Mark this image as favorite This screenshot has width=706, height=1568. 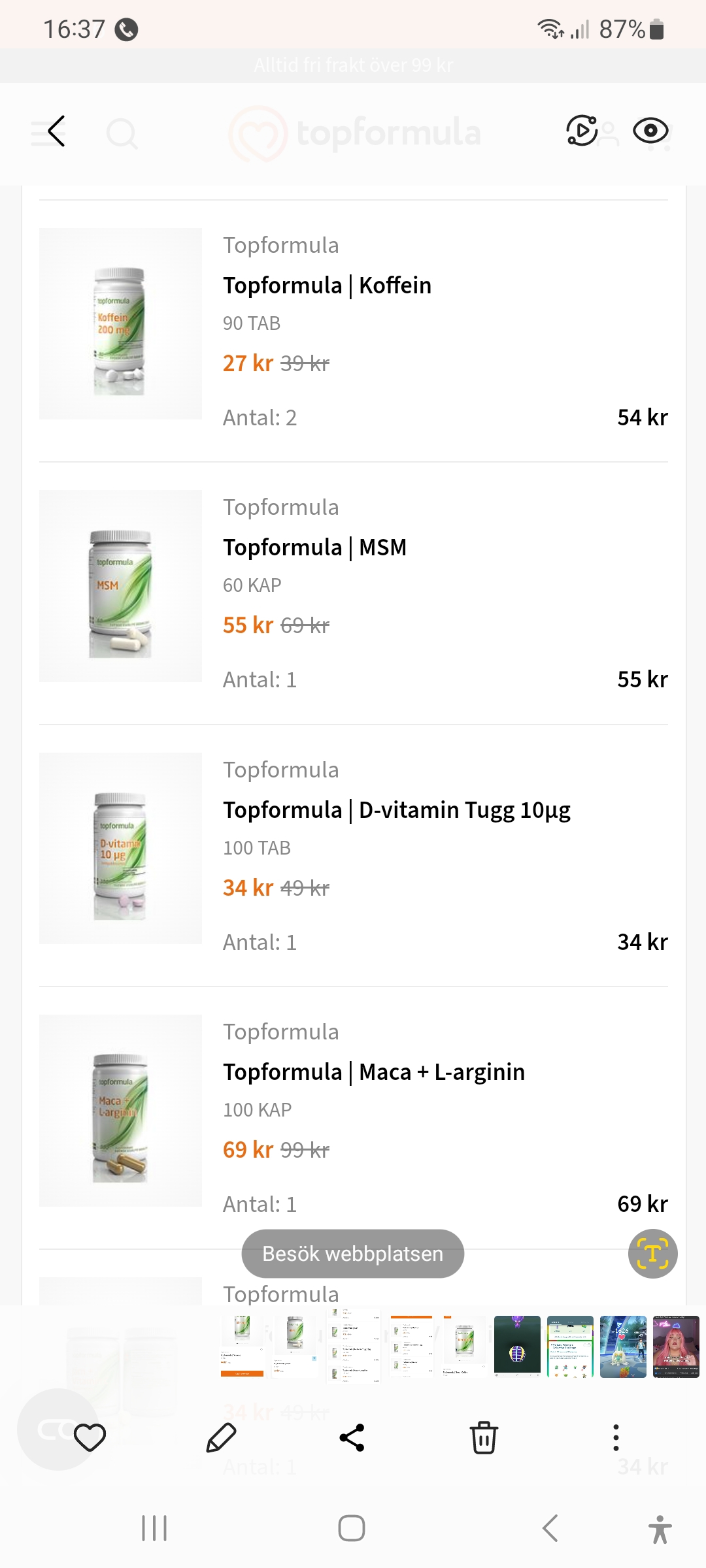90,1437
